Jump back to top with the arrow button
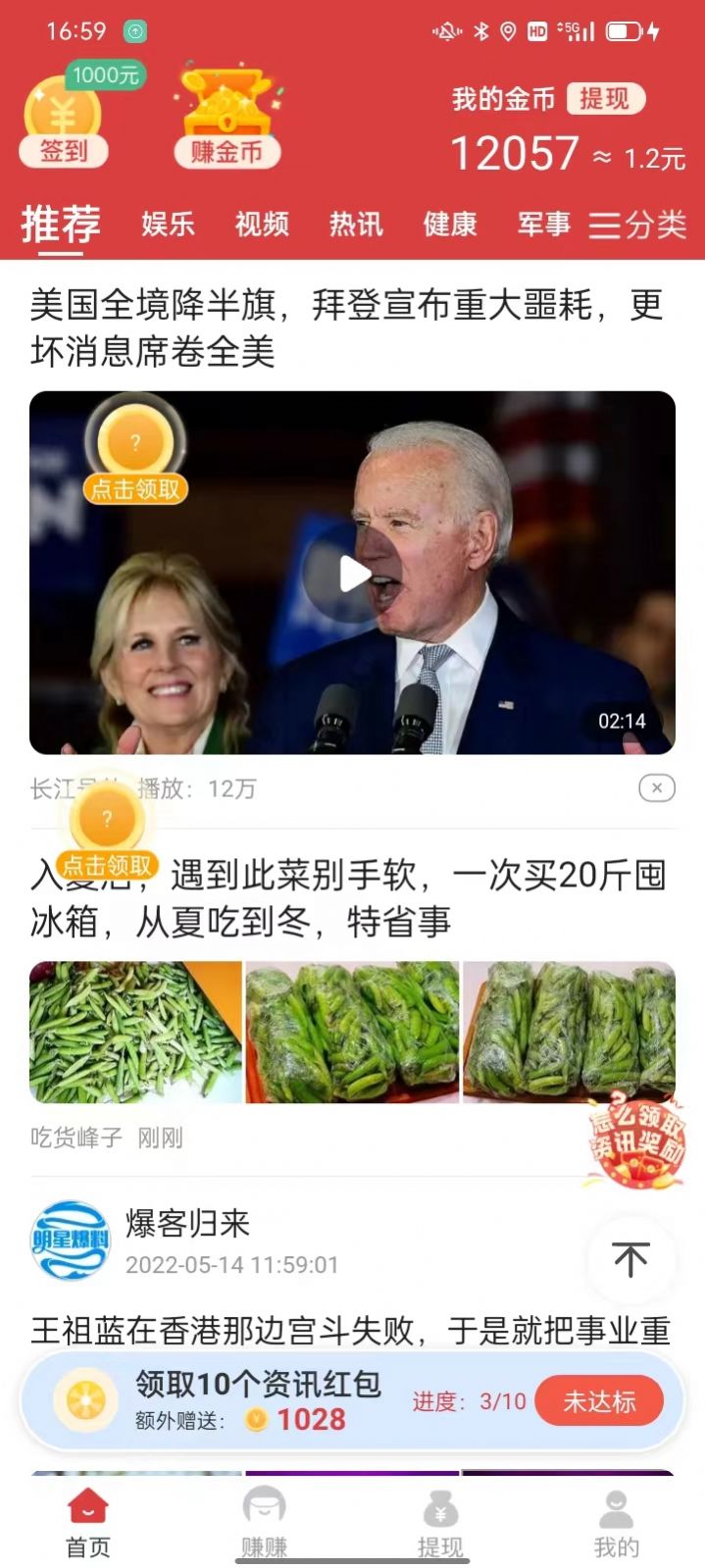The width and height of the screenshot is (705, 1568). click(630, 1259)
